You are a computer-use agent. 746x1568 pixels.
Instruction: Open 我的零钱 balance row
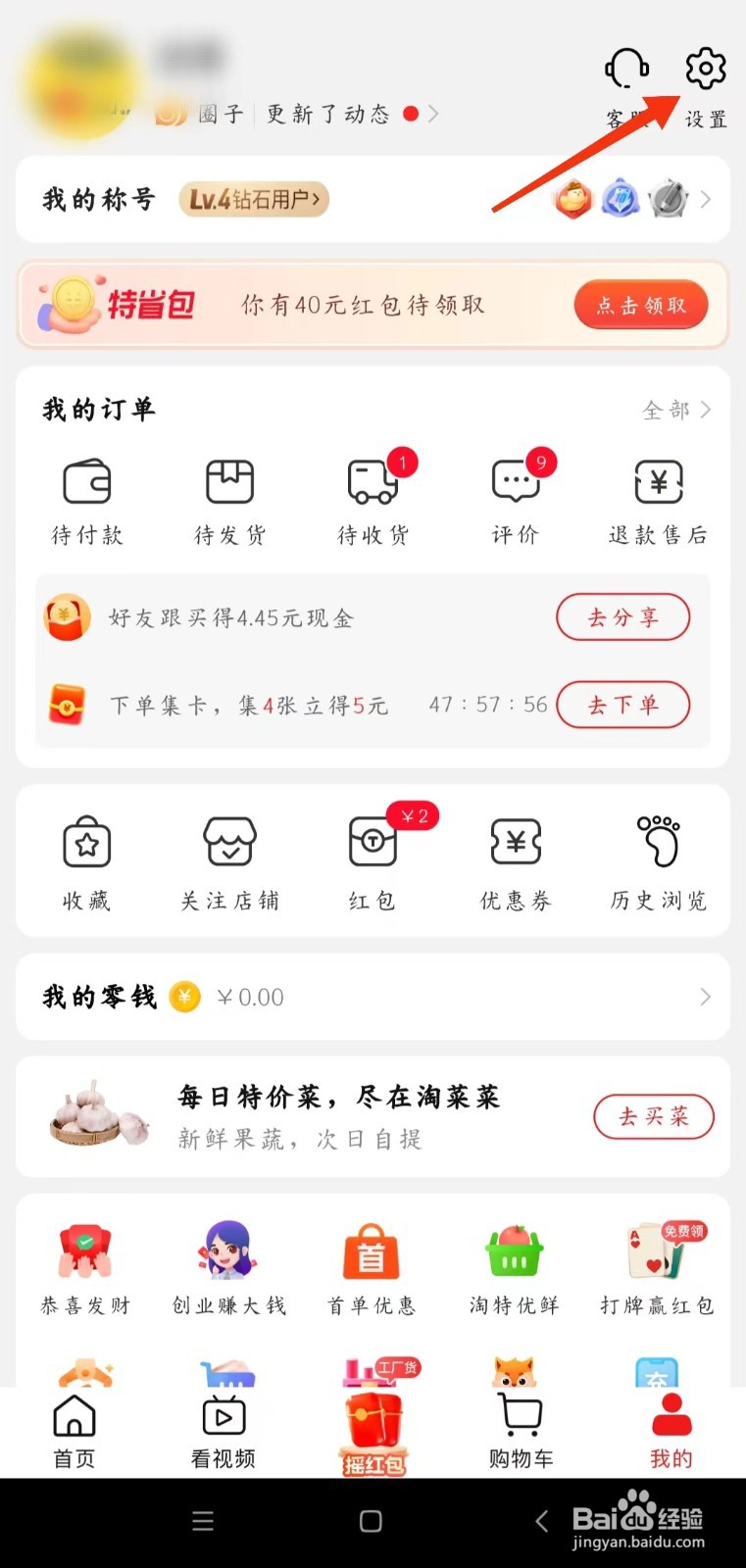click(x=373, y=997)
